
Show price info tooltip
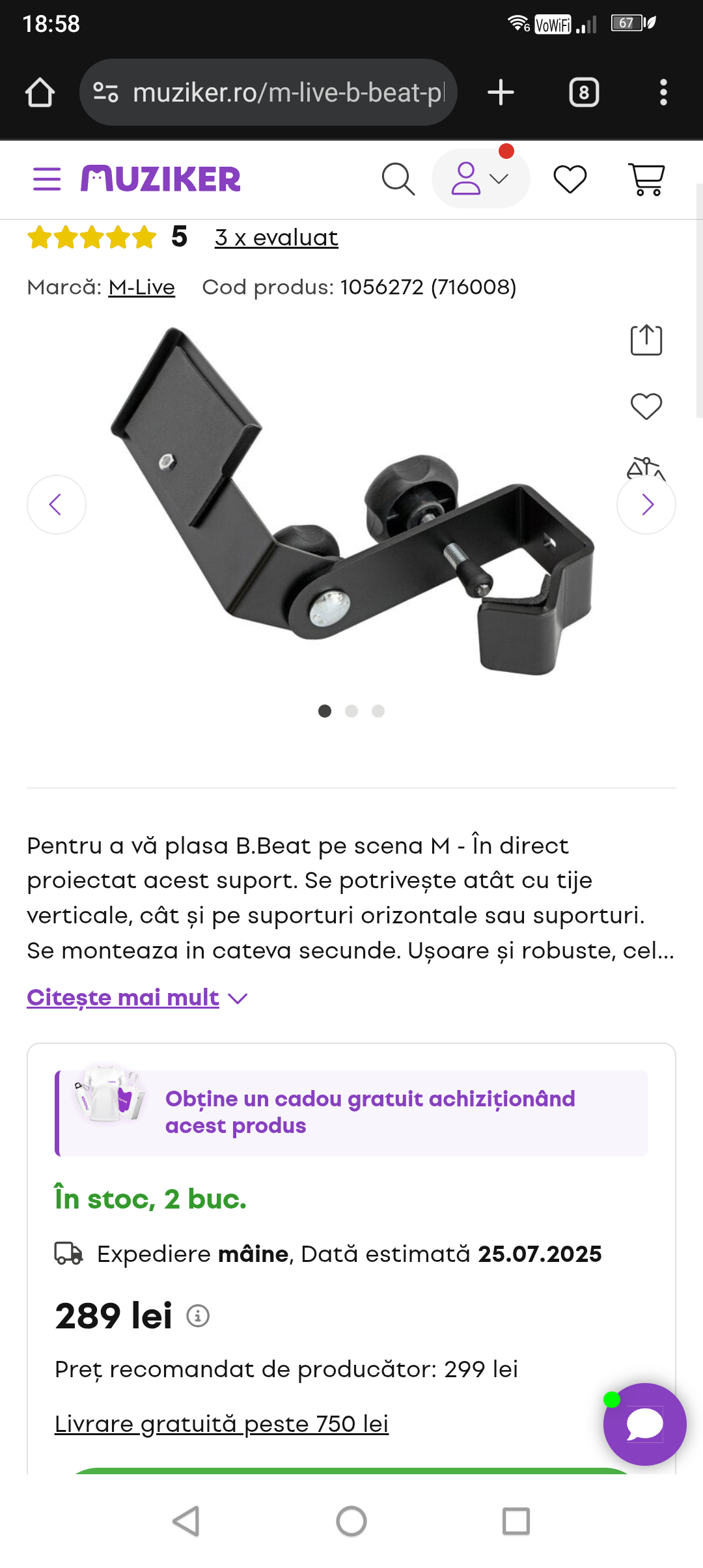coord(198,1316)
